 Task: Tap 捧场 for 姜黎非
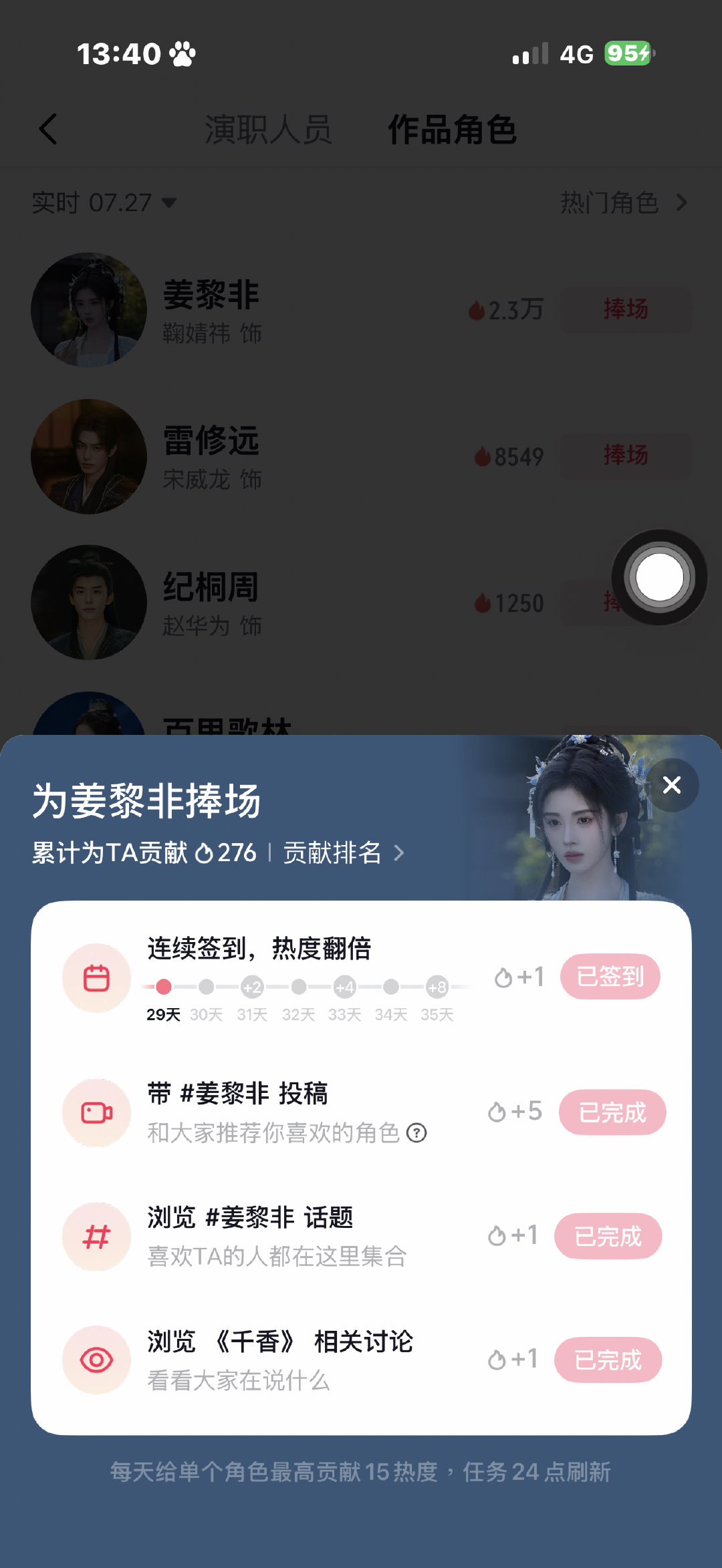pyautogui.click(x=626, y=309)
